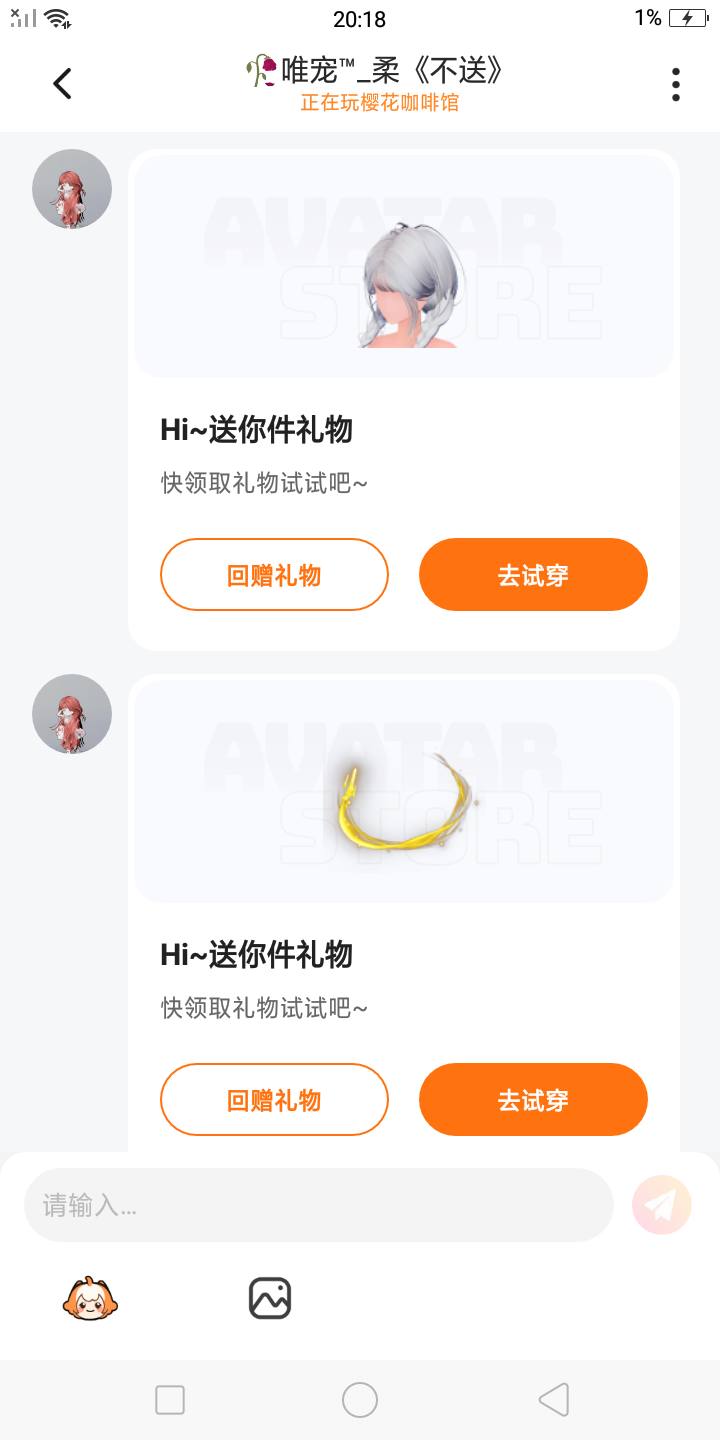The width and height of the screenshot is (720, 1440).
Task: Open the sender's avatar beside the yellow ring gift
Action: point(72,714)
